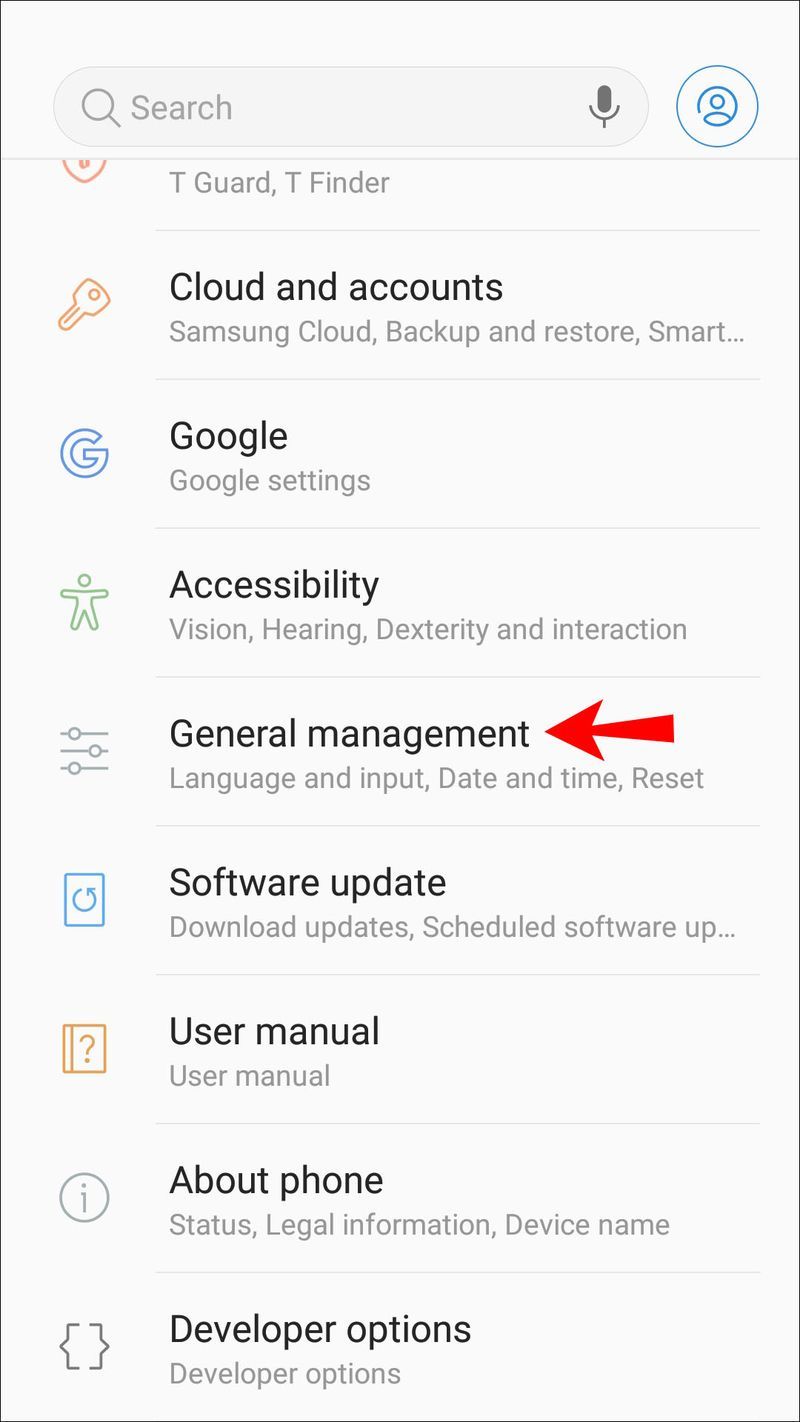Start voice search with the microphone
The height and width of the screenshot is (1422, 800).
tap(603, 107)
